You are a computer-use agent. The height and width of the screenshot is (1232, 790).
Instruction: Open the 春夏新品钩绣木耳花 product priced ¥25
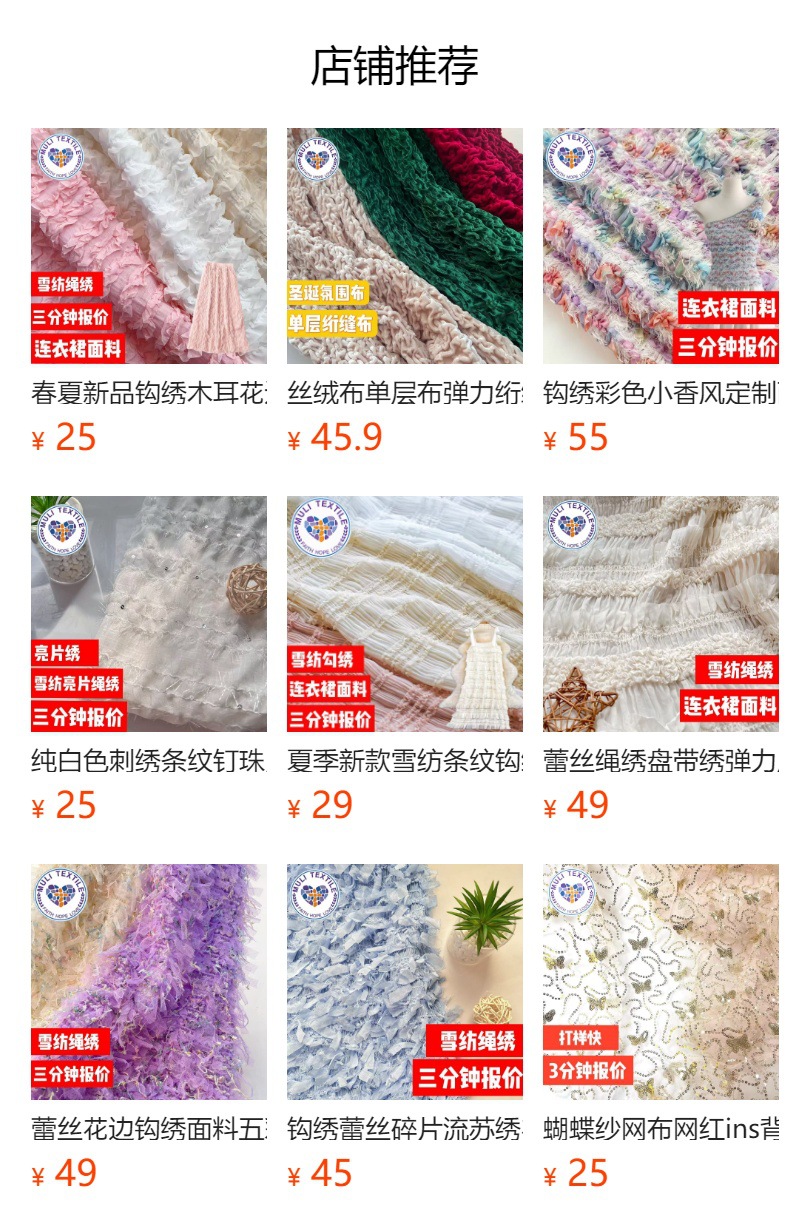pyautogui.click(x=148, y=246)
